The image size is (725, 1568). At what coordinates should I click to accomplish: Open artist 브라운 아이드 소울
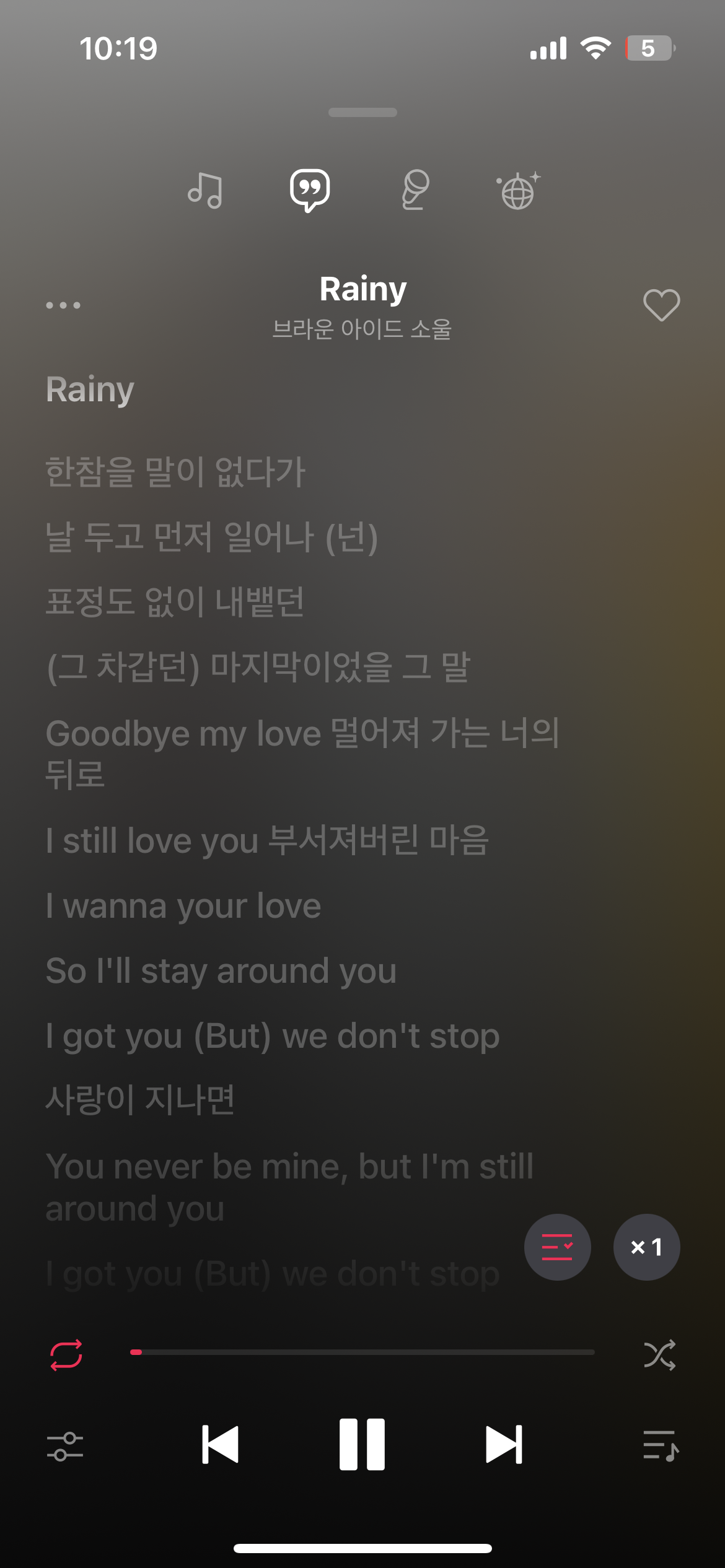tap(362, 329)
